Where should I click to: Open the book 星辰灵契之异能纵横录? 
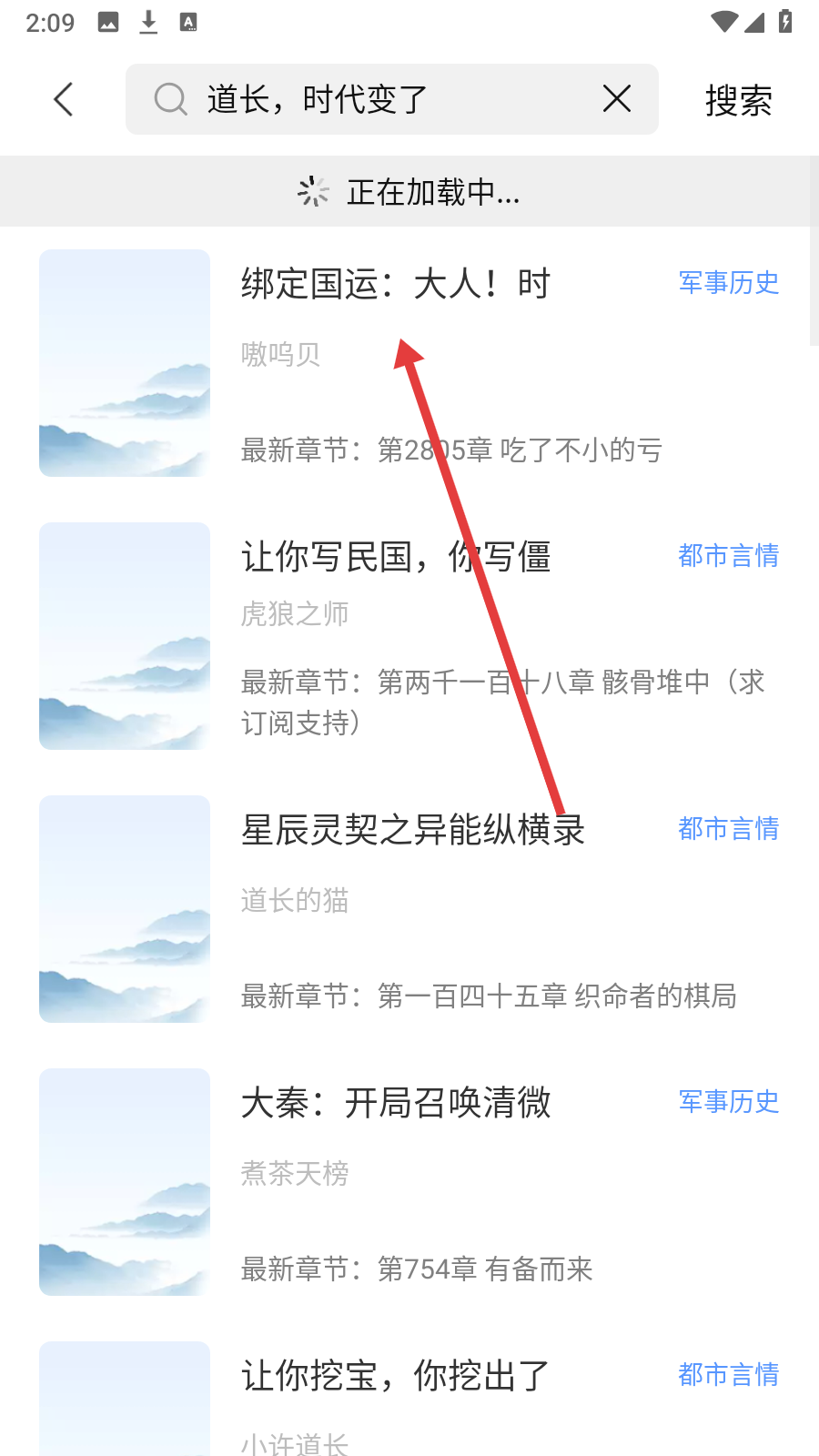412,830
